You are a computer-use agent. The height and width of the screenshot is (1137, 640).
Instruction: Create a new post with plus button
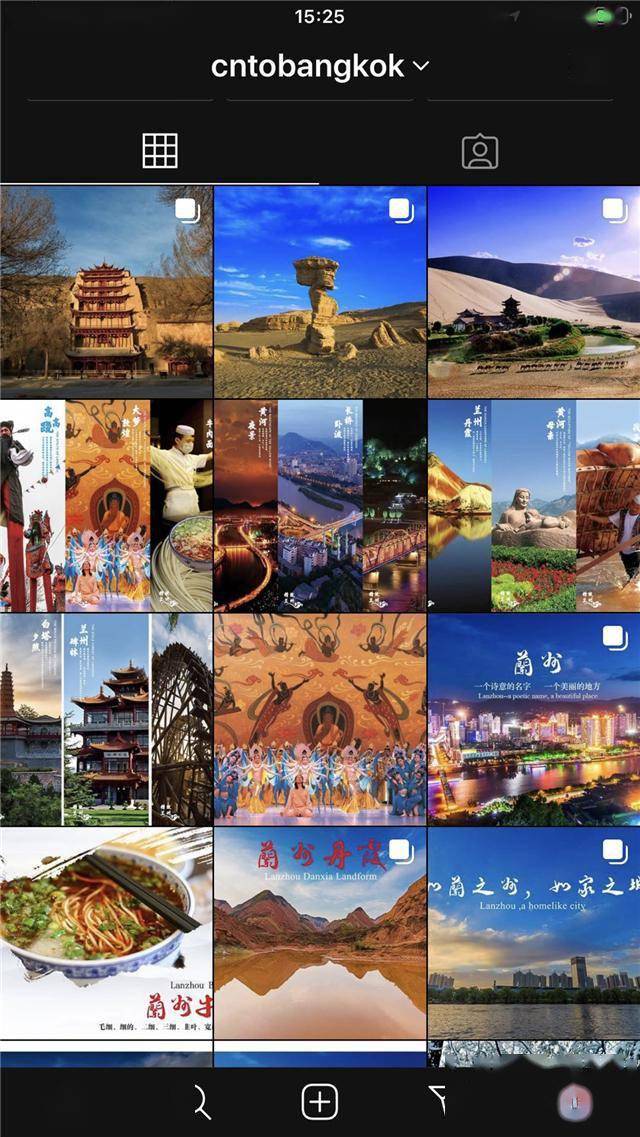point(320,1102)
